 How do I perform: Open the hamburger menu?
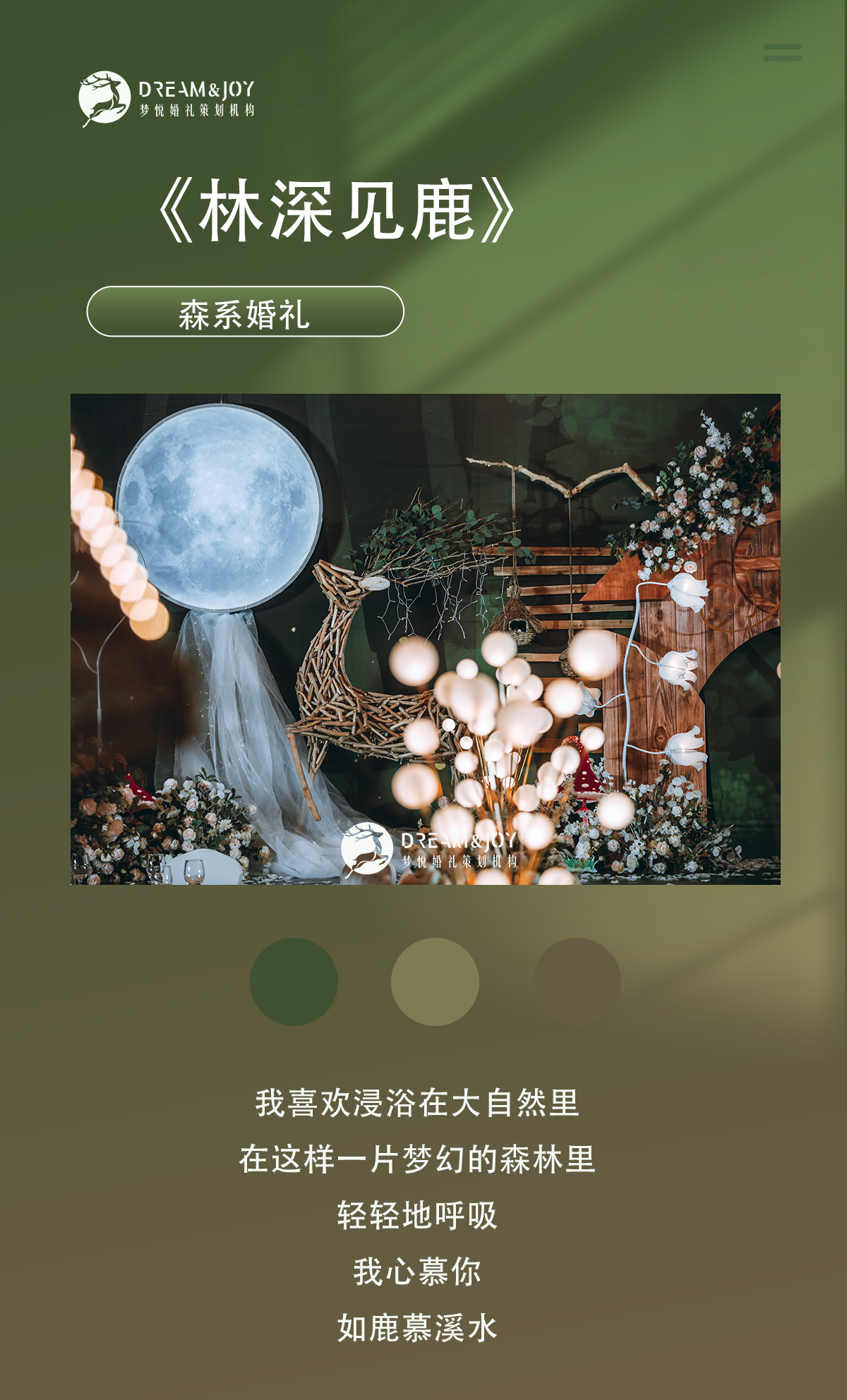(782, 52)
